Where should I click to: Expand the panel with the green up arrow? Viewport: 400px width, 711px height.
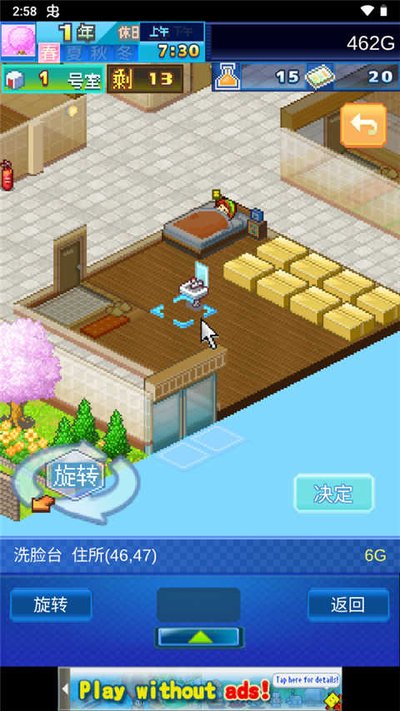pyautogui.click(x=199, y=637)
